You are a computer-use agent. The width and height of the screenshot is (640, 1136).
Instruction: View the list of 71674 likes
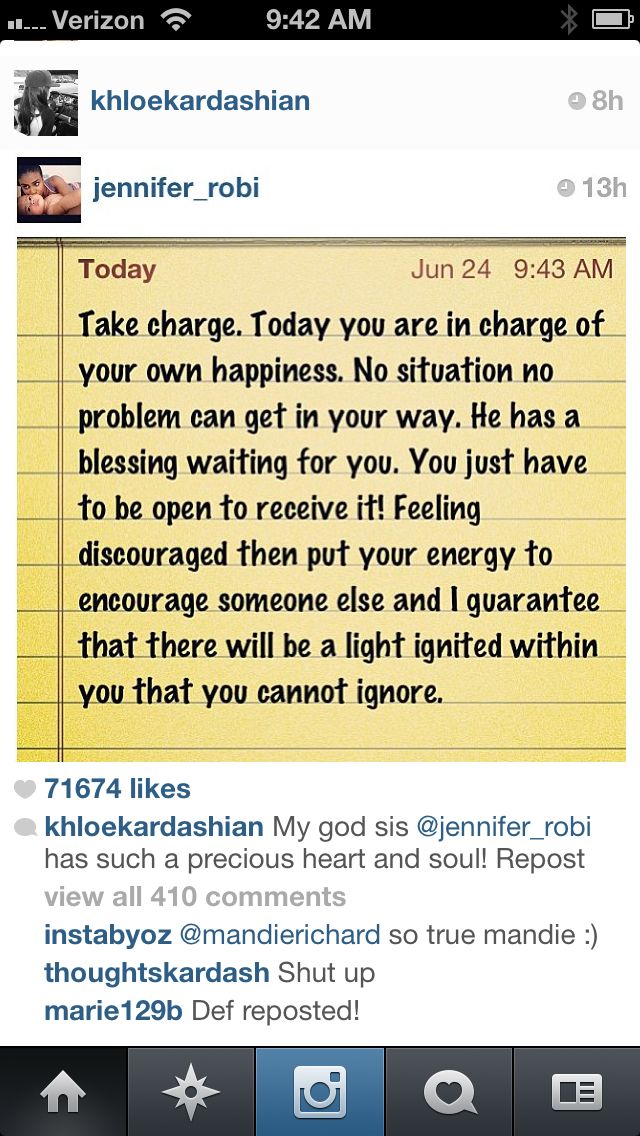(117, 789)
